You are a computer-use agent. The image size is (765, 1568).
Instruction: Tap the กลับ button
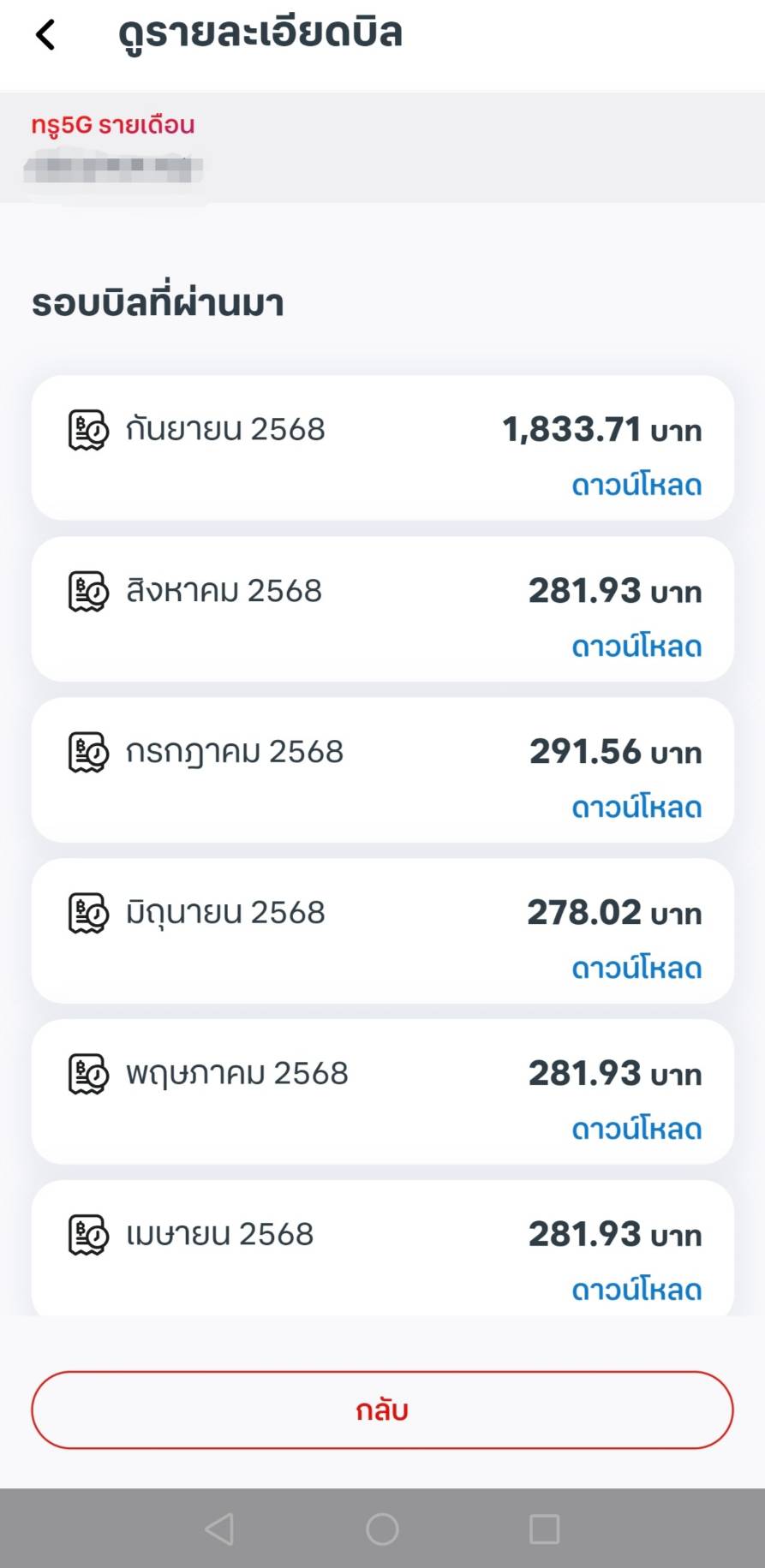coord(382,1410)
